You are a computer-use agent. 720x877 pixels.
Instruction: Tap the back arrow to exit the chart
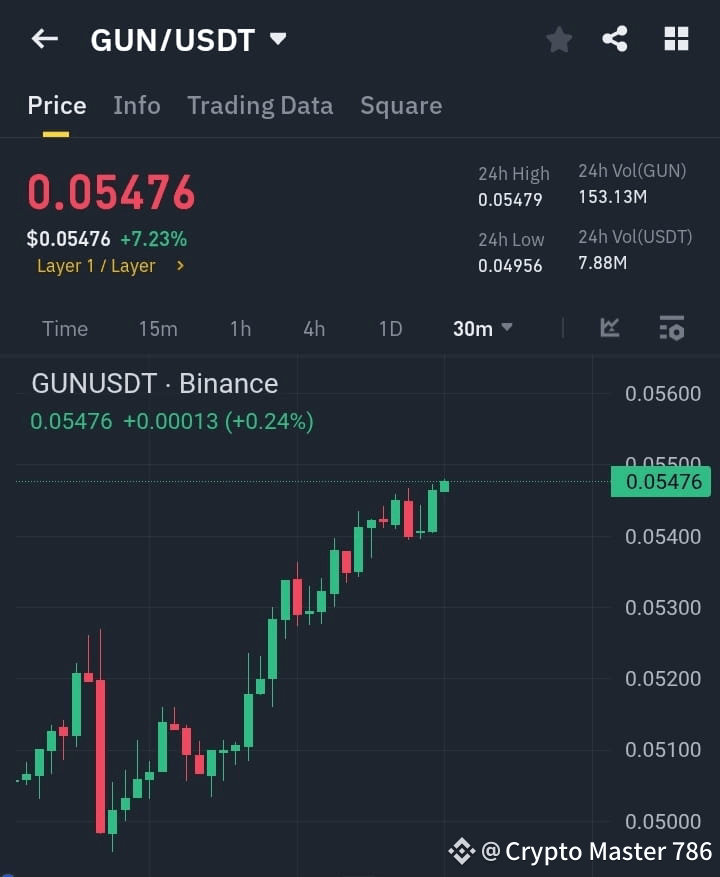pyautogui.click(x=42, y=39)
